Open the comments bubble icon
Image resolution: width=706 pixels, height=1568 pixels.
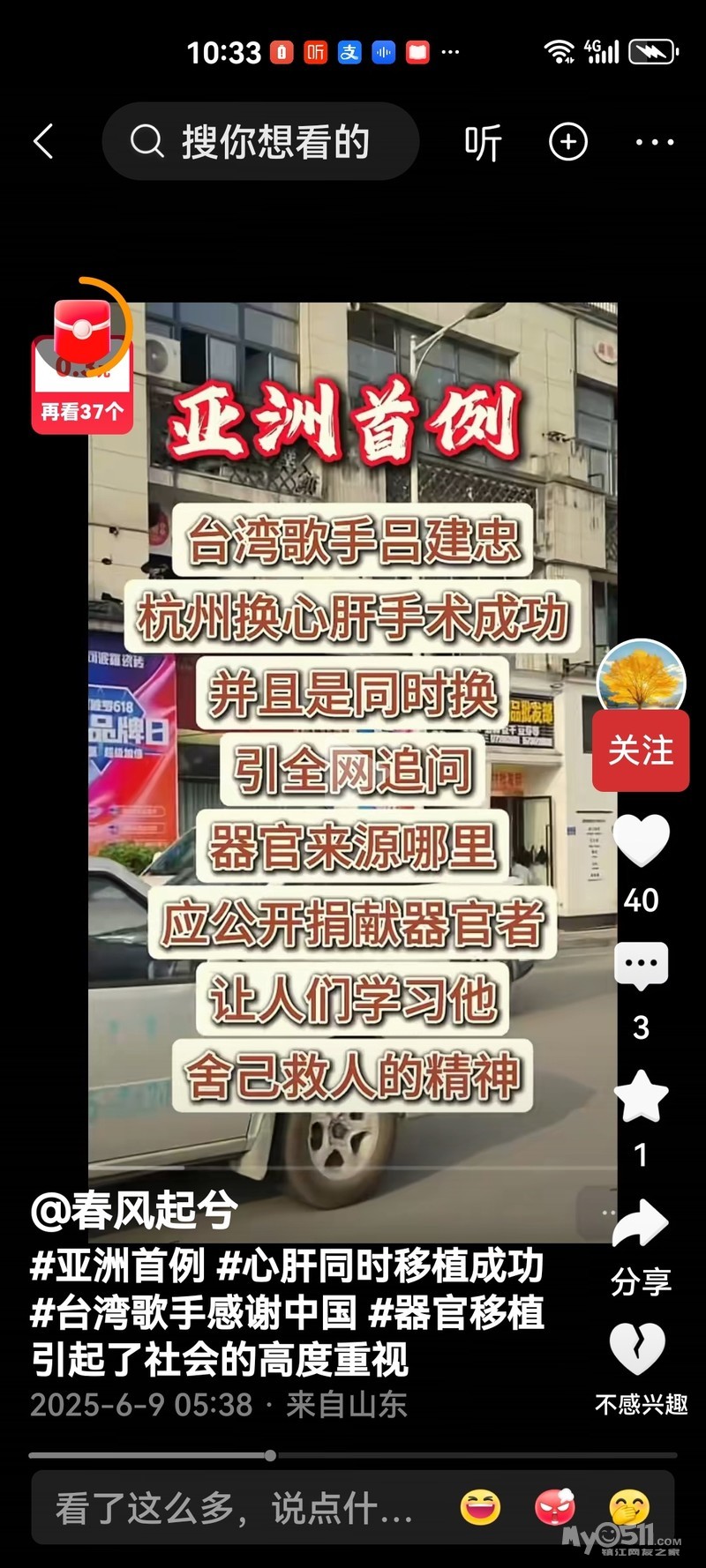[642, 967]
